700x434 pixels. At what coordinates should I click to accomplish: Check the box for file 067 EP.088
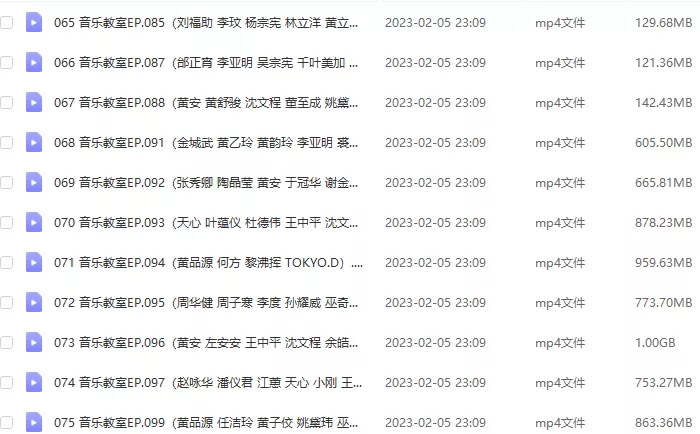tap(7, 102)
